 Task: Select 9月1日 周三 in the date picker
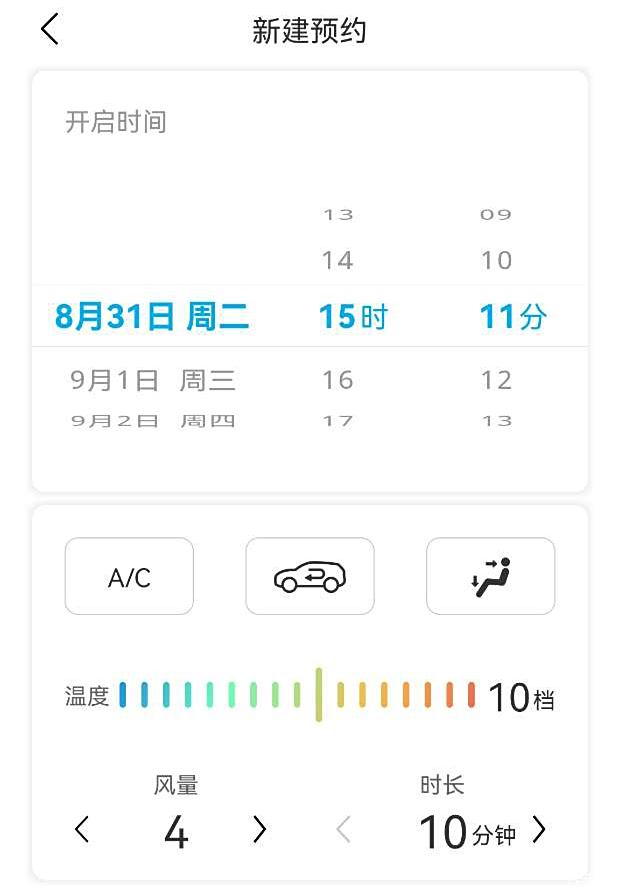[x=152, y=380]
